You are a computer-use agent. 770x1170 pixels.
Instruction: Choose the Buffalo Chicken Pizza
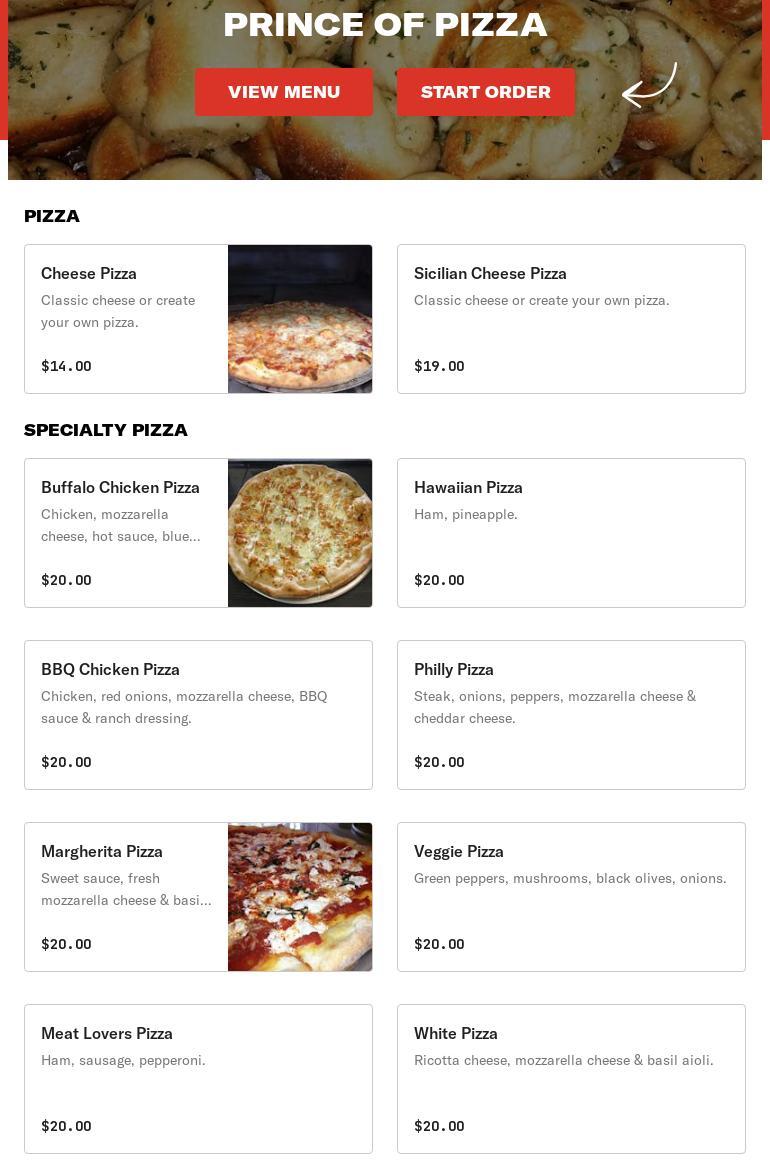(x=198, y=533)
